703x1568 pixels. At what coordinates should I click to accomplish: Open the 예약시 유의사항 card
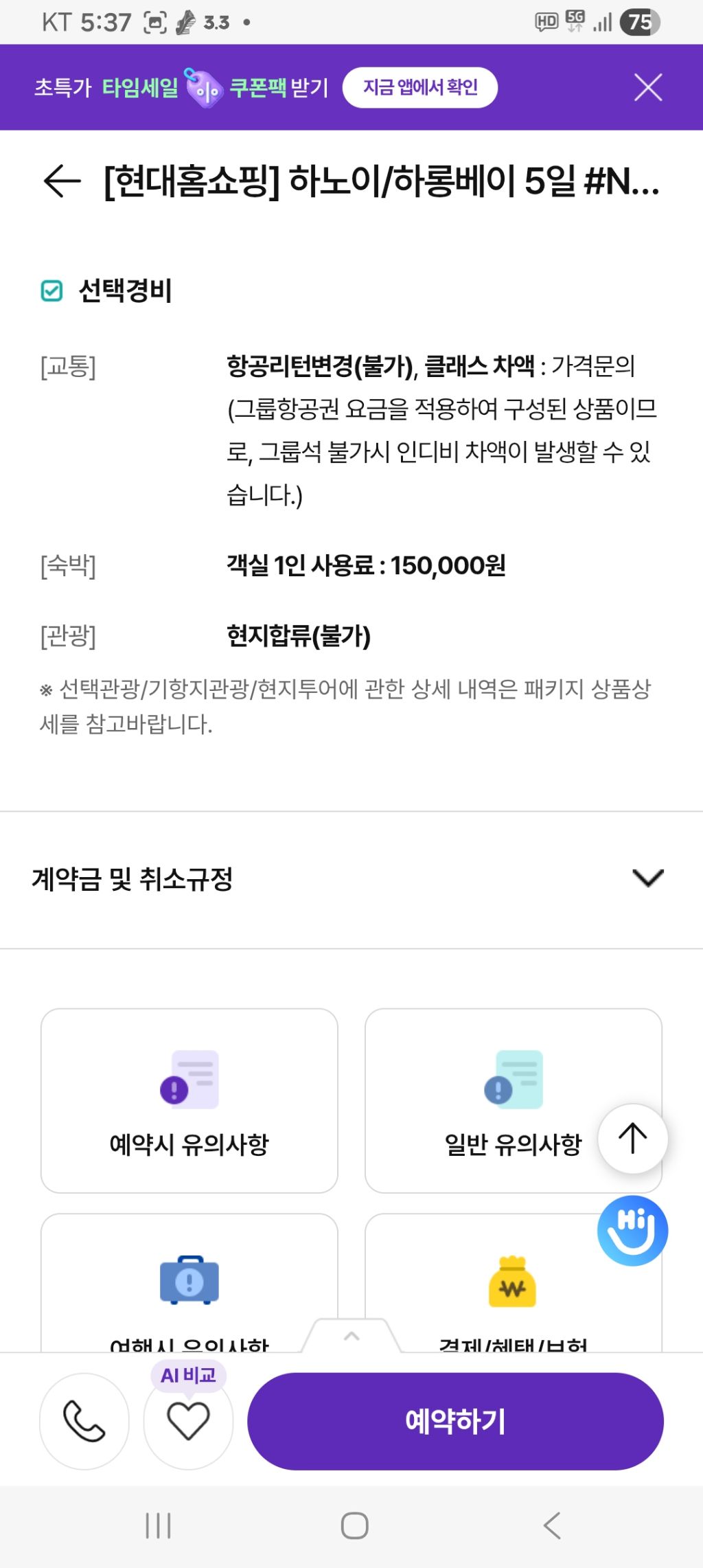pos(189,1100)
